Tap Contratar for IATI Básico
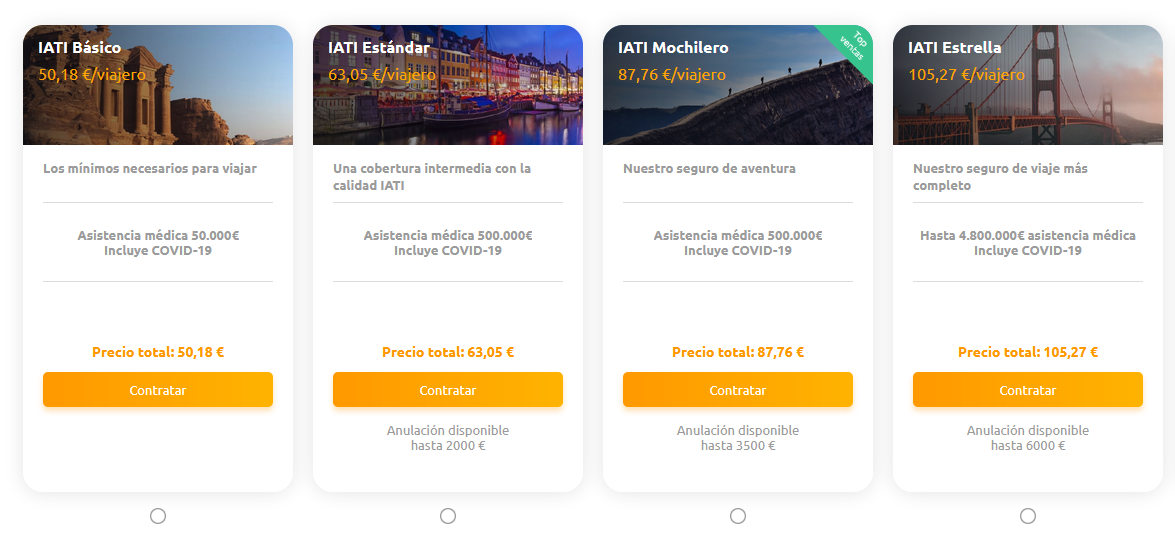This screenshot has width=1175, height=540. pos(158,390)
